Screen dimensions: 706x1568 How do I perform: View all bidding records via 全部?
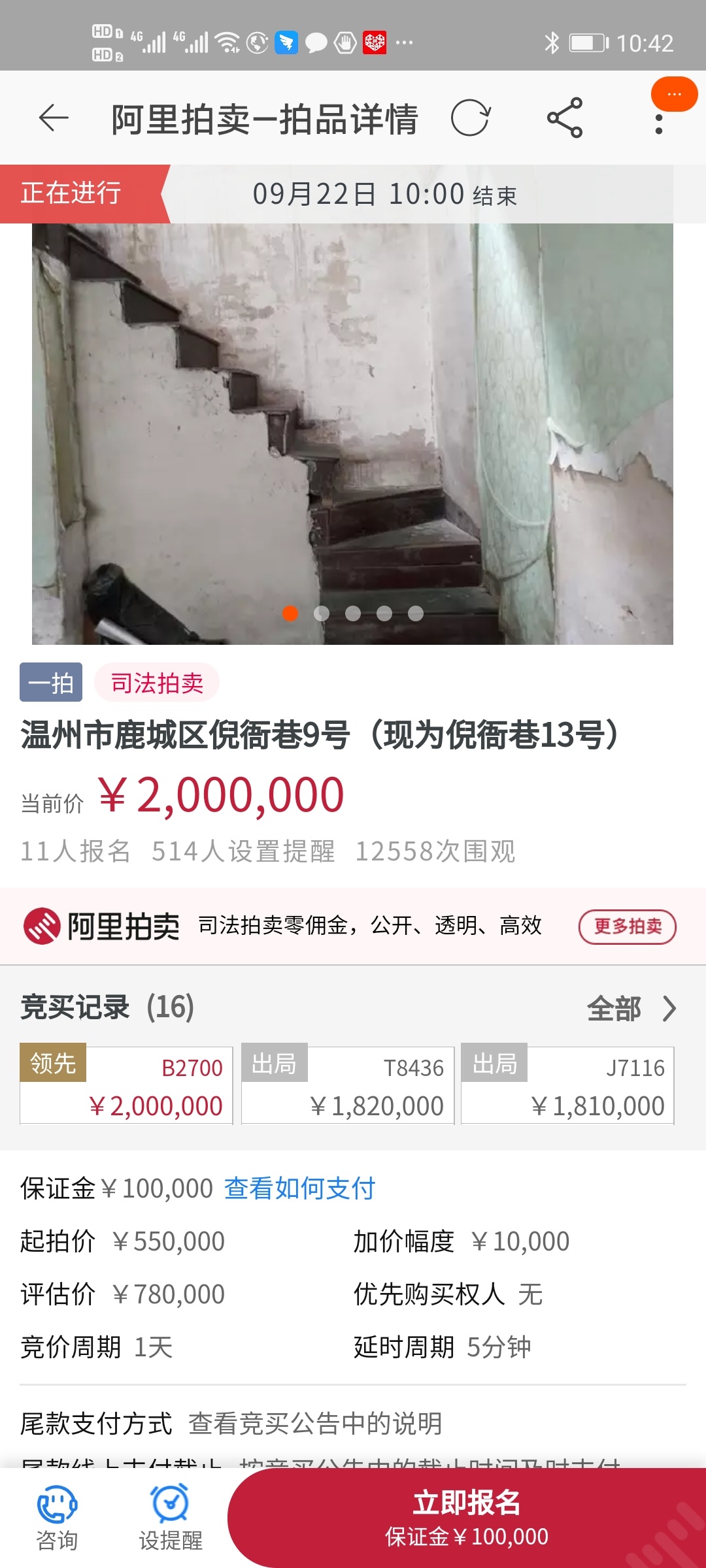click(x=630, y=1009)
